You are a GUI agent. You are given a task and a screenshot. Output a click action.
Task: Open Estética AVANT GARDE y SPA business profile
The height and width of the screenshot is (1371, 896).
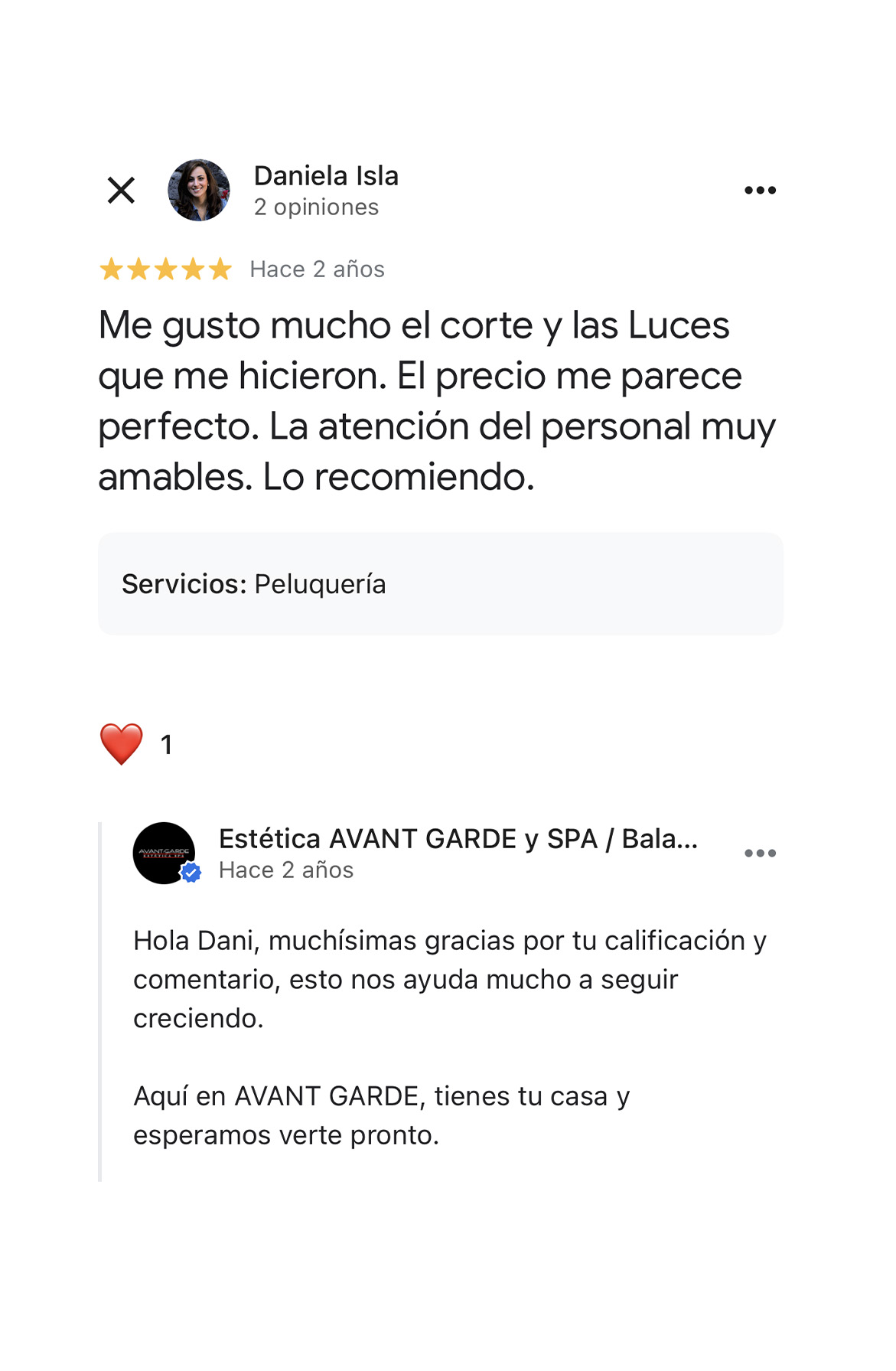pyautogui.click(x=458, y=839)
